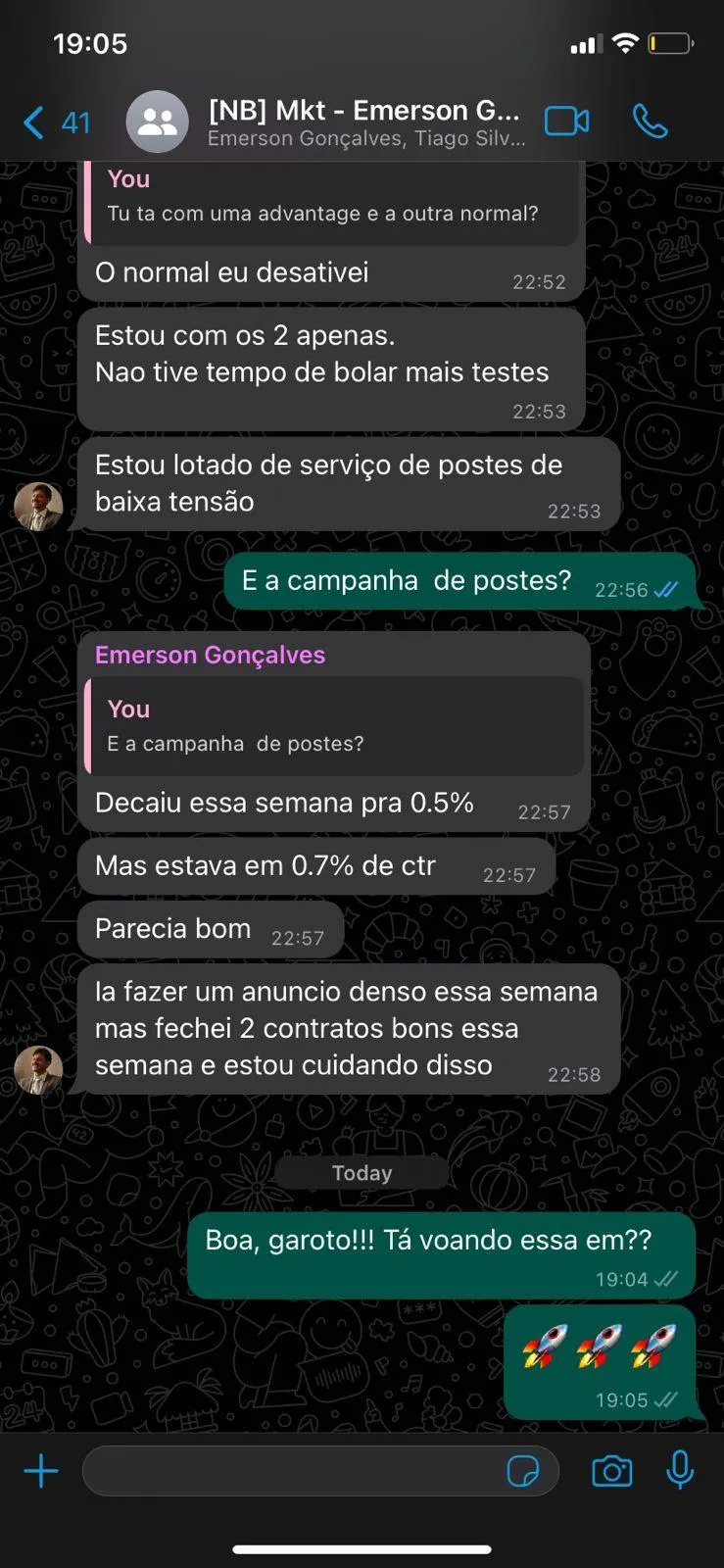The height and width of the screenshot is (1568, 724).
Task: Open the camera to take a photo
Action: (x=612, y=1471)
